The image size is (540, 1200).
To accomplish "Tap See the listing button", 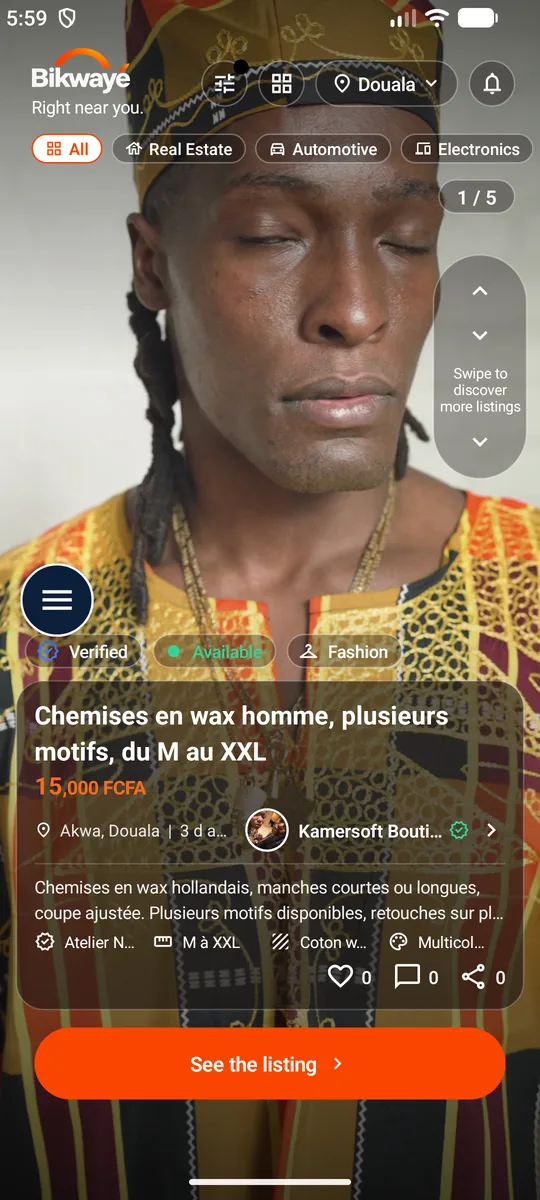I will 270,1064.
